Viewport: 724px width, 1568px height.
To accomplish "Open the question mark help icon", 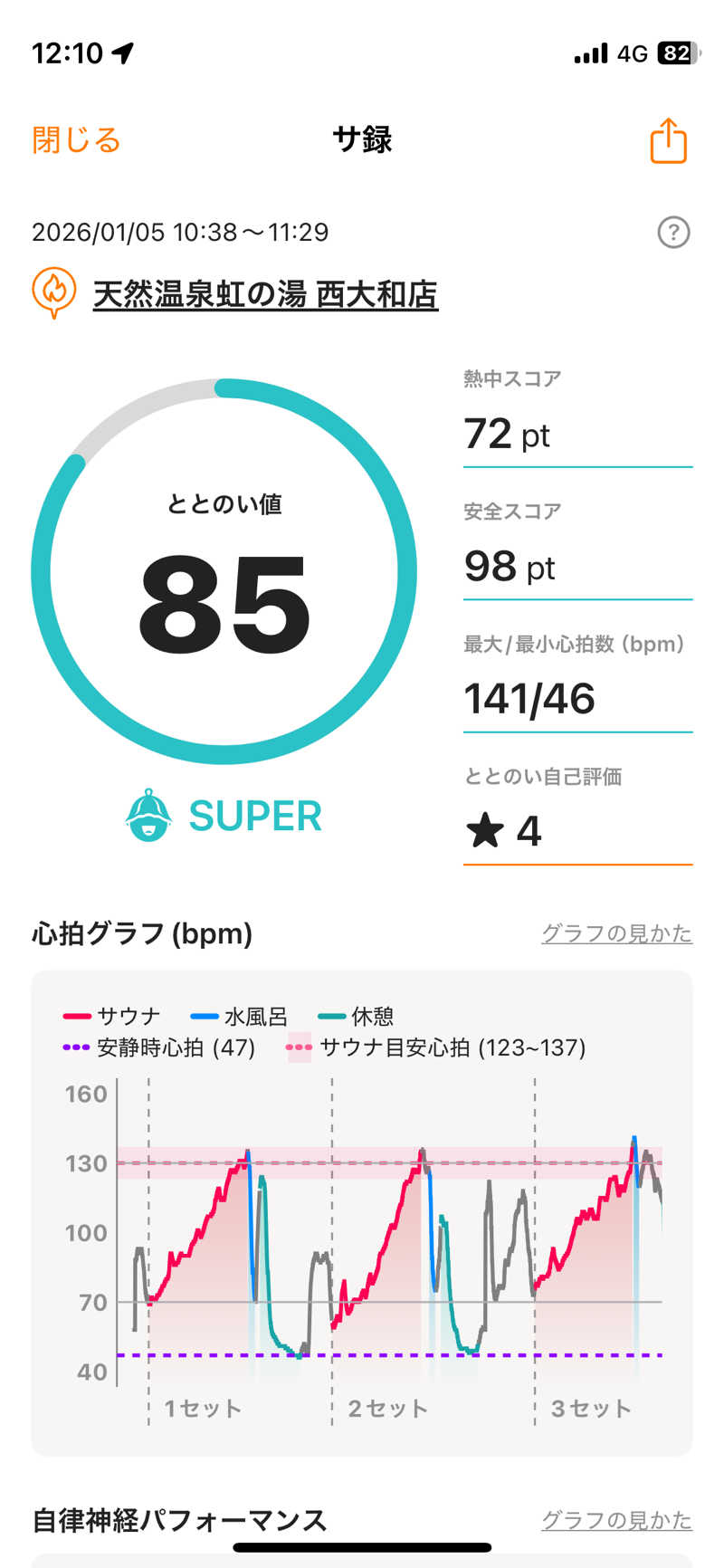I will (x=673, y=233).
